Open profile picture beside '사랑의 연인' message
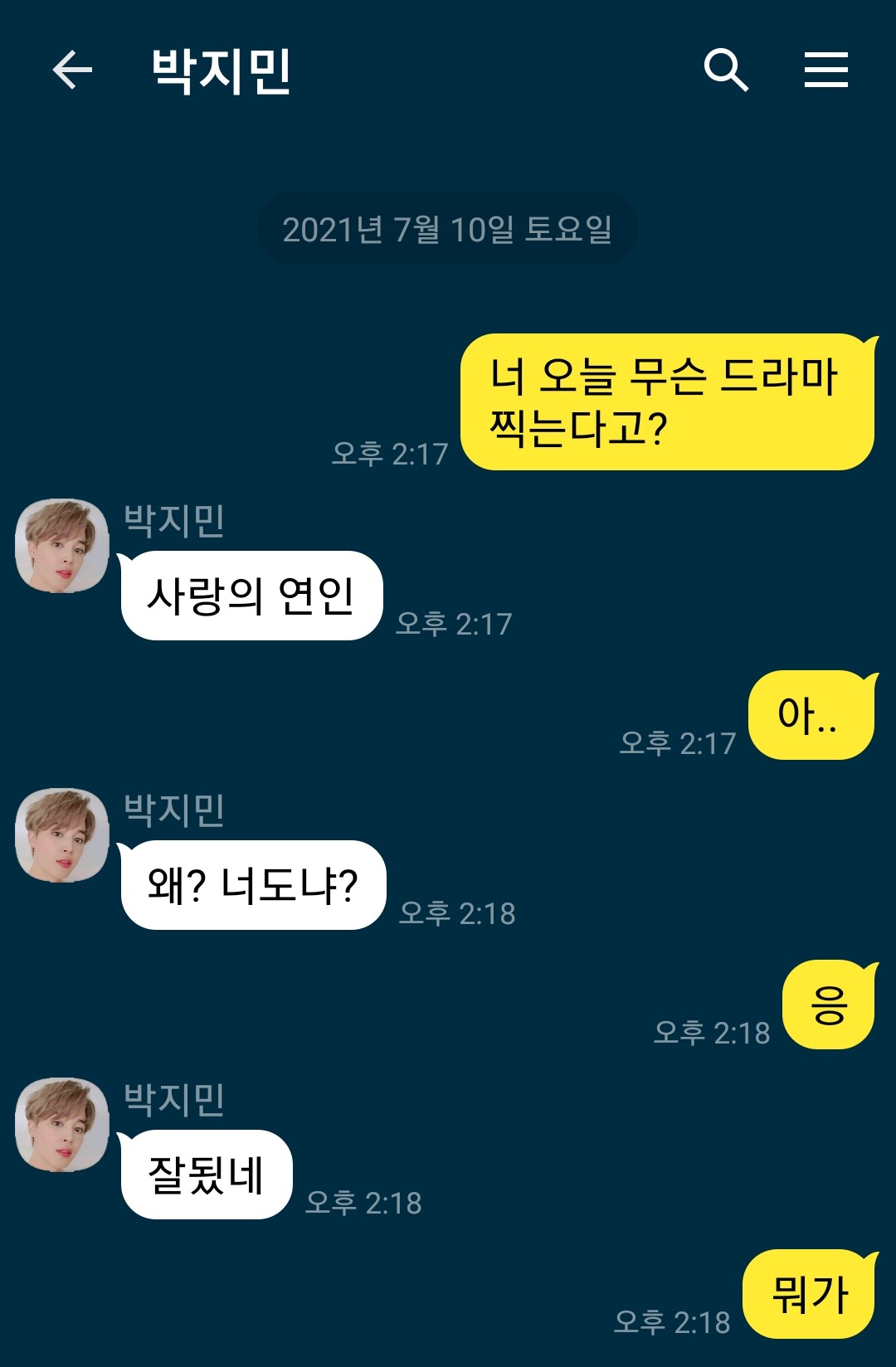Viewport: 896px width, 1367px height. click(x=62, y=546)
